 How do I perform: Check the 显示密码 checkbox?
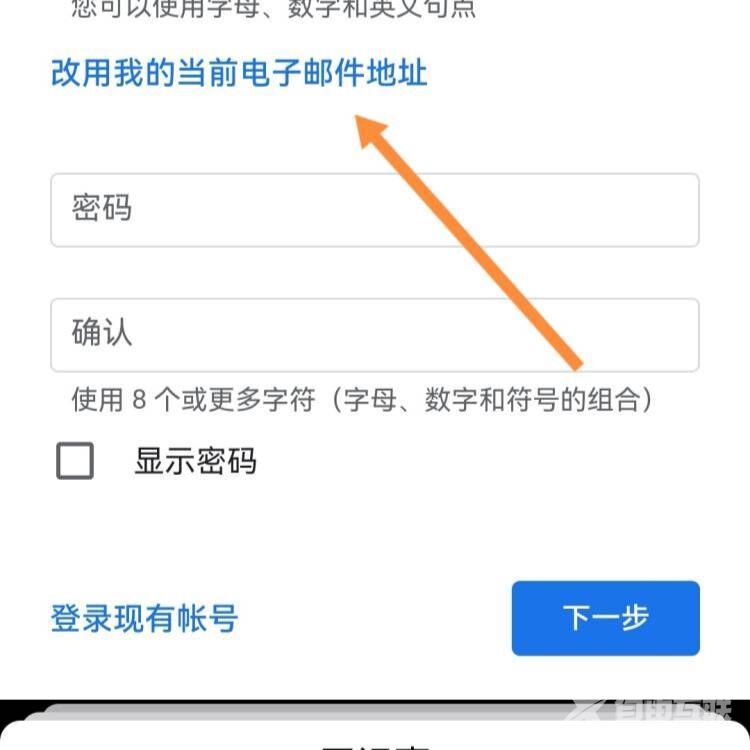(75, 461)
